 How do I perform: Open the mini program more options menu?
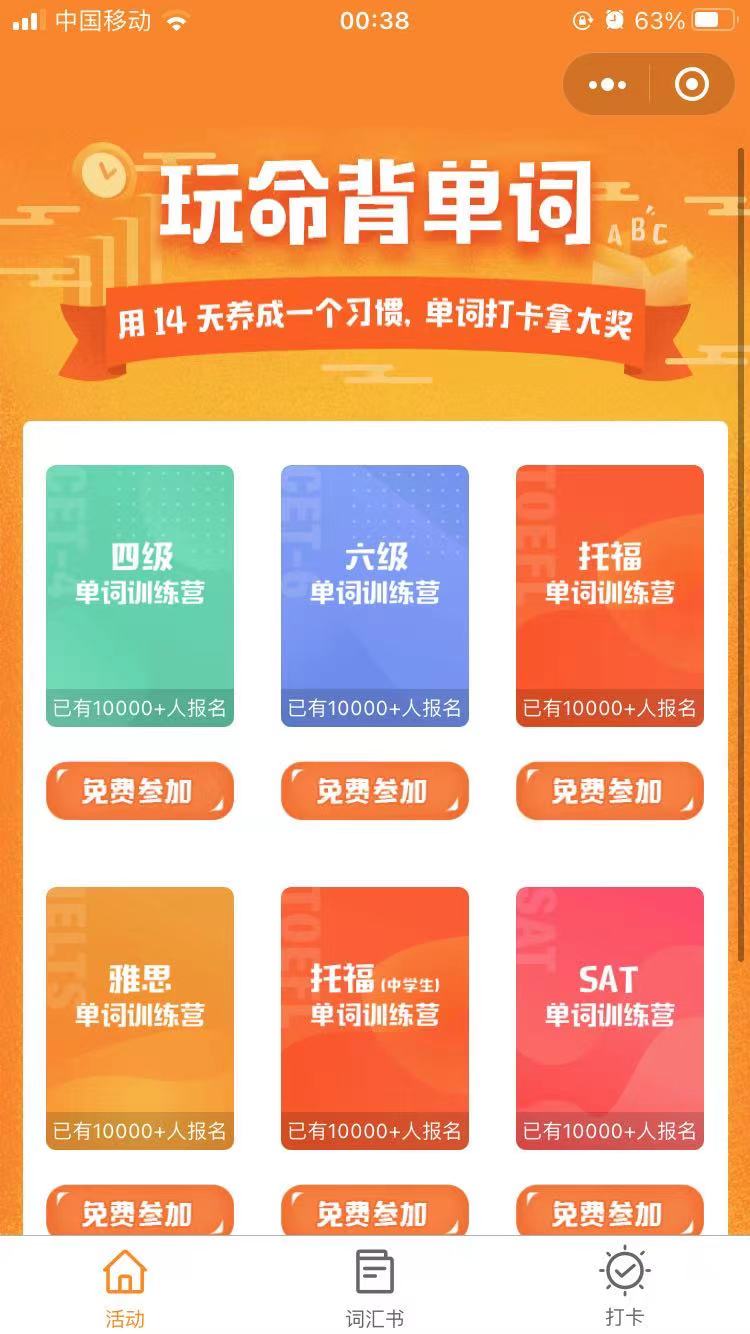(x=607, y=85)
